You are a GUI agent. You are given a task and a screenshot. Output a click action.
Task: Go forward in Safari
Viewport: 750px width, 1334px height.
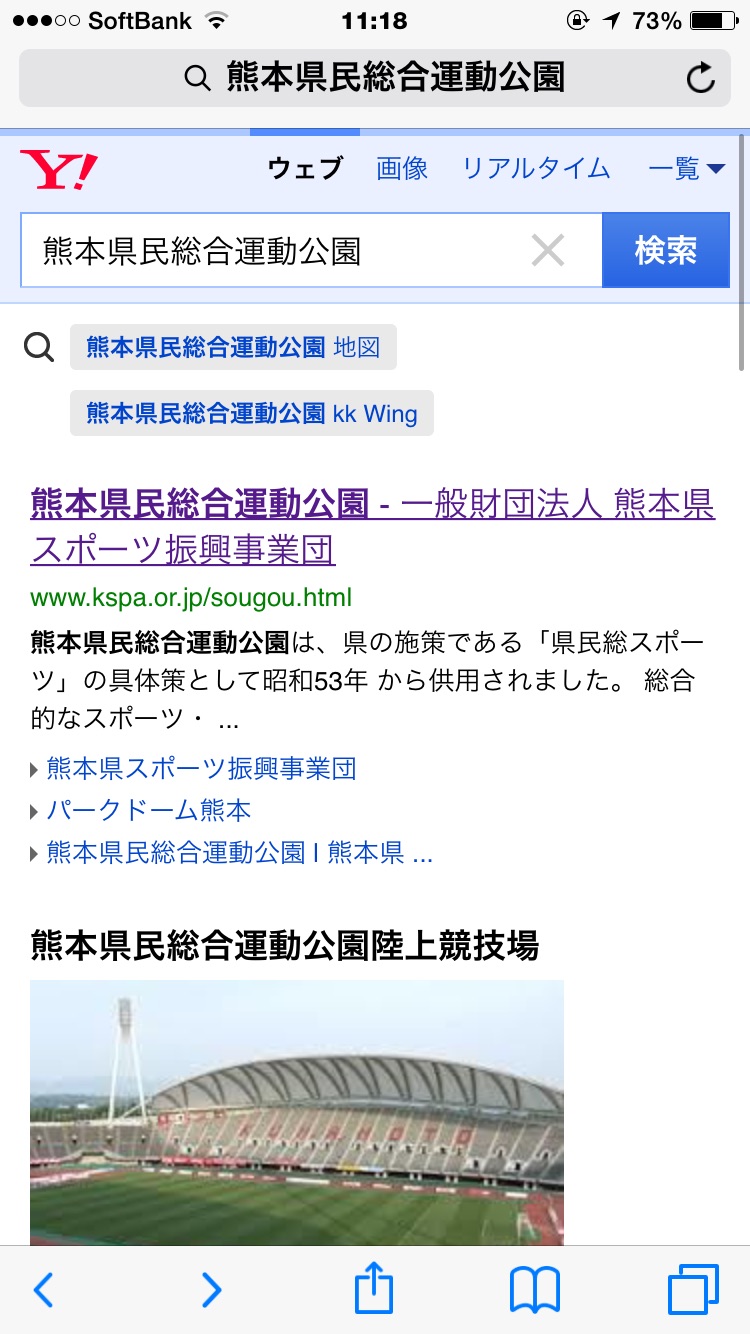tap(211, 1290)
